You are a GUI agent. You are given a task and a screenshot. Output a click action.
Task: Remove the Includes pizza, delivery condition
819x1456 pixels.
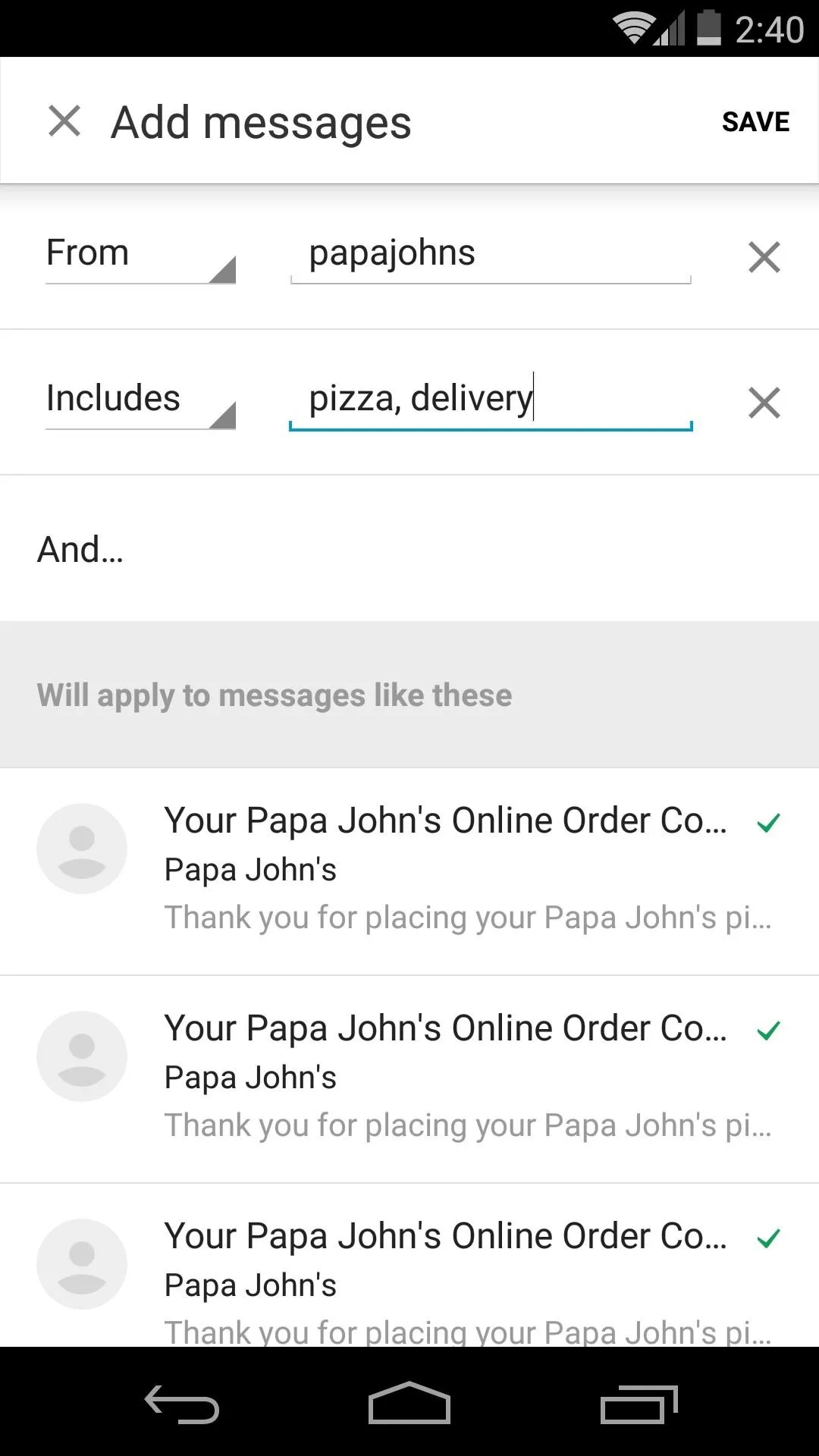[x=764, y=403]
